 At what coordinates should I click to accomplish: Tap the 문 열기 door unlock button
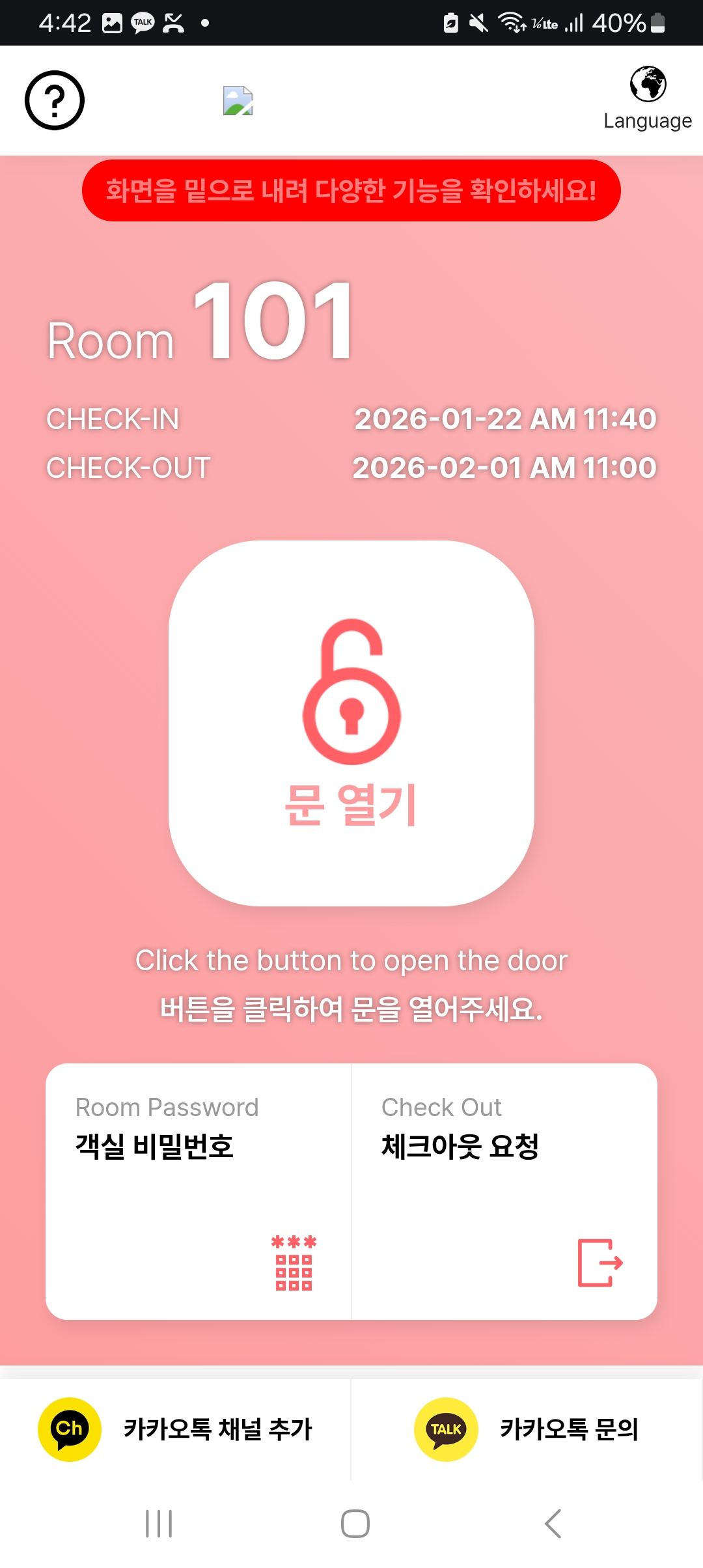point(351,723)
